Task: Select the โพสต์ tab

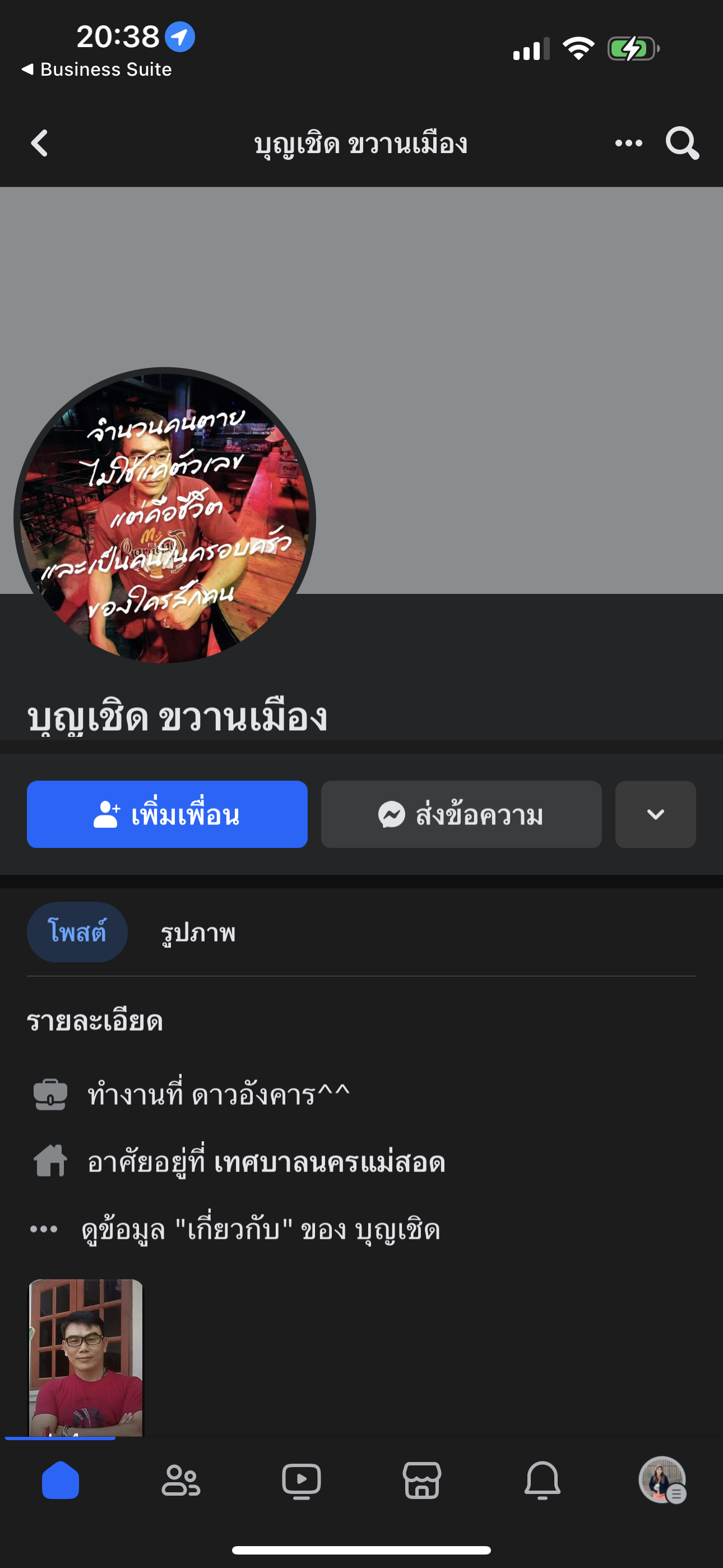Action: coord(77,932)
